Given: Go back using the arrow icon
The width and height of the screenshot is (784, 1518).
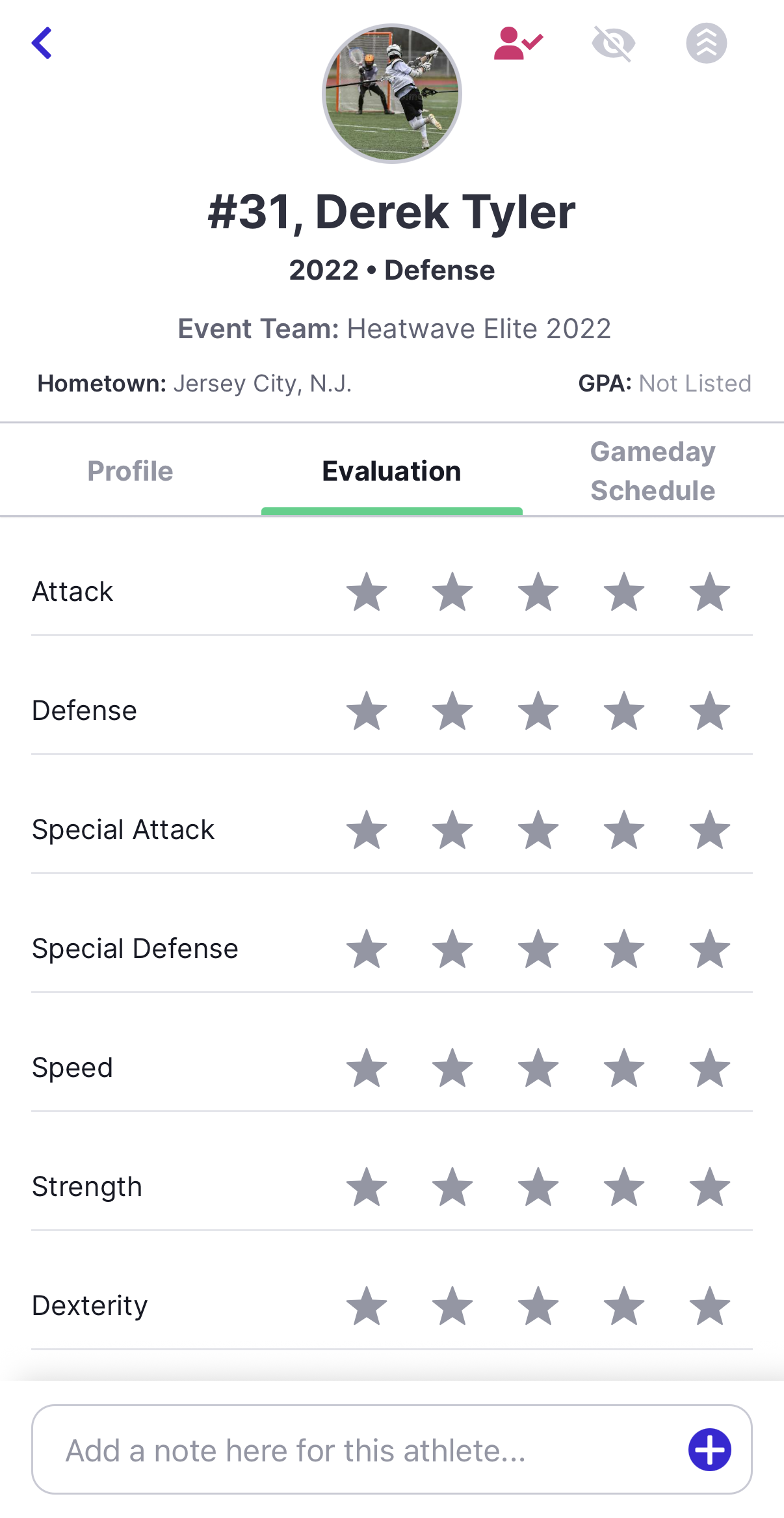Looking at the screenshot, I should coord(42,44).
